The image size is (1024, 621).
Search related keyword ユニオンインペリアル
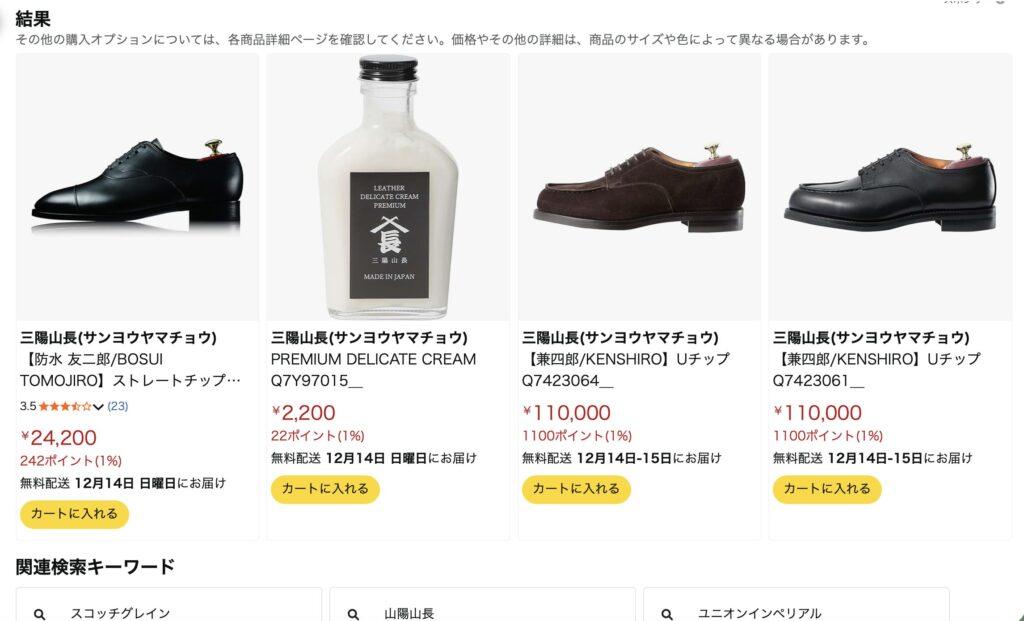(796, 612)
